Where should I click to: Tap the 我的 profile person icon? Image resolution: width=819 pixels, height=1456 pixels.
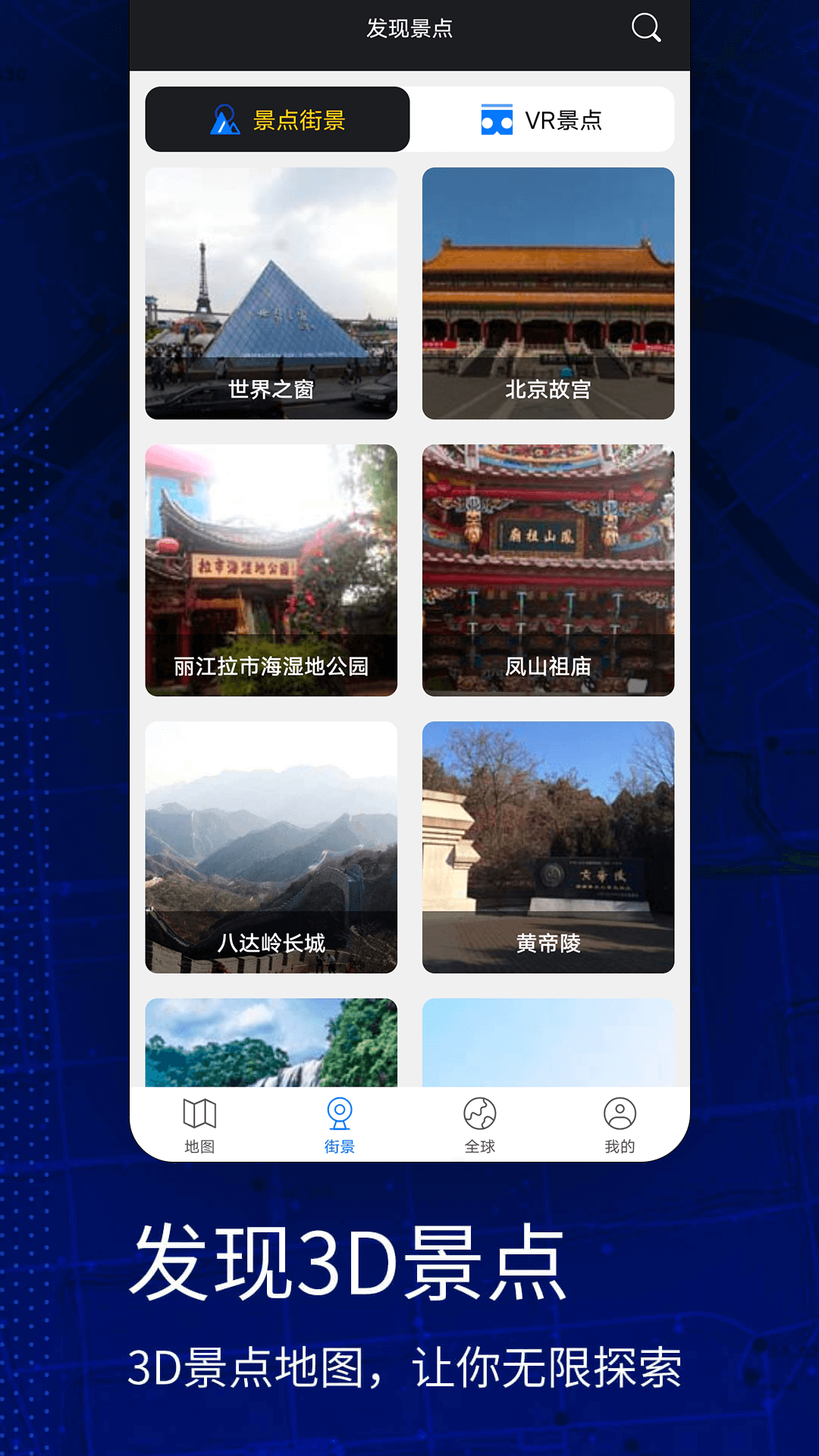(620, 1115)
